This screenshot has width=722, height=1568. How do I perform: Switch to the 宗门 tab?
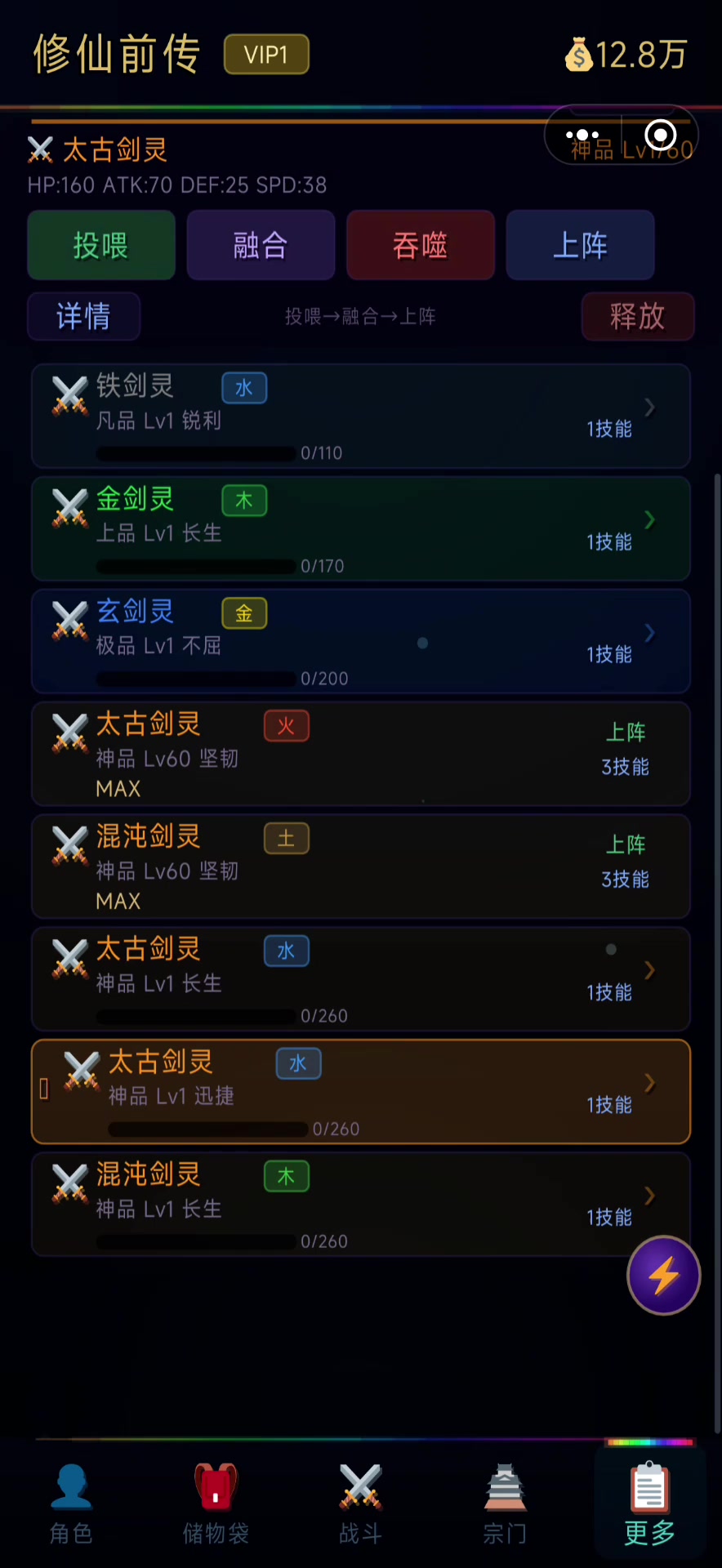505,1504
